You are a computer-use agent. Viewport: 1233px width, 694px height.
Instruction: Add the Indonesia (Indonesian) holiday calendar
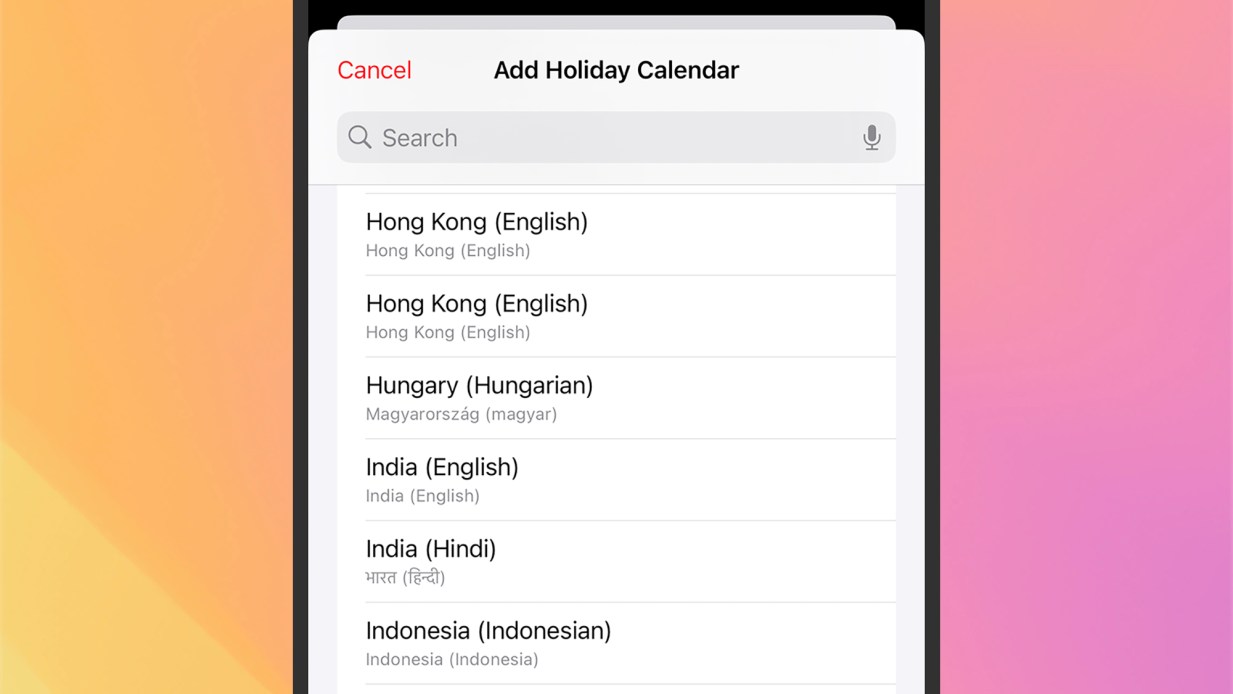615,643
